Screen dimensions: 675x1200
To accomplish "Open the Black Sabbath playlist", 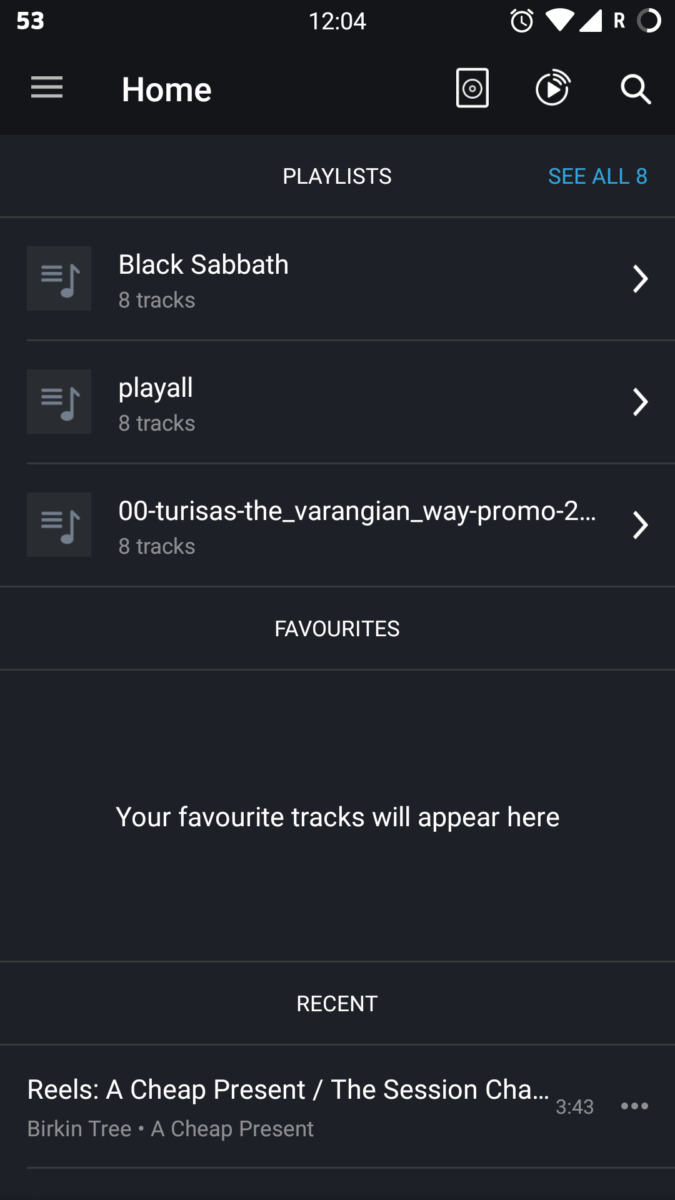I will [337, 279].
